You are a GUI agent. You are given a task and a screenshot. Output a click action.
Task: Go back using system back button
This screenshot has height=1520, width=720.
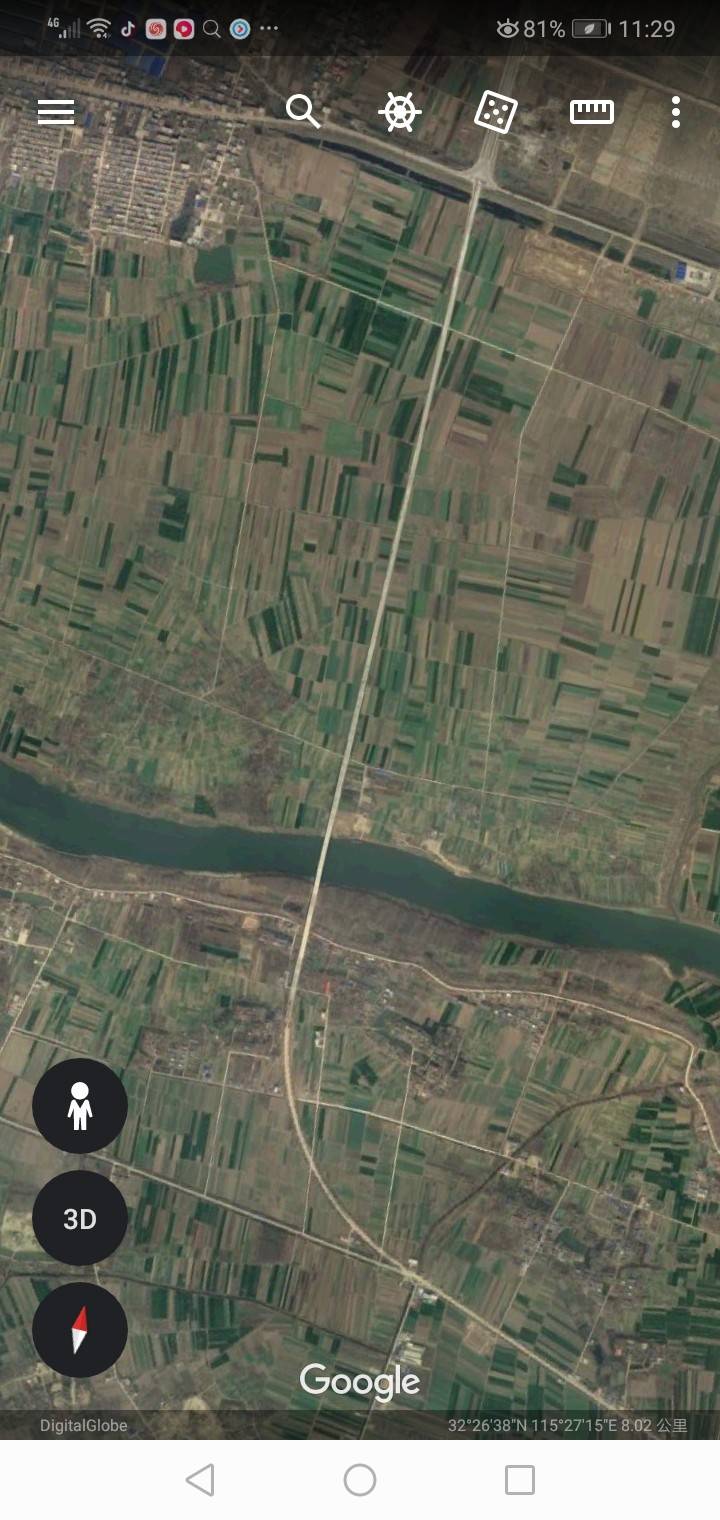(x=200, y=1480)
